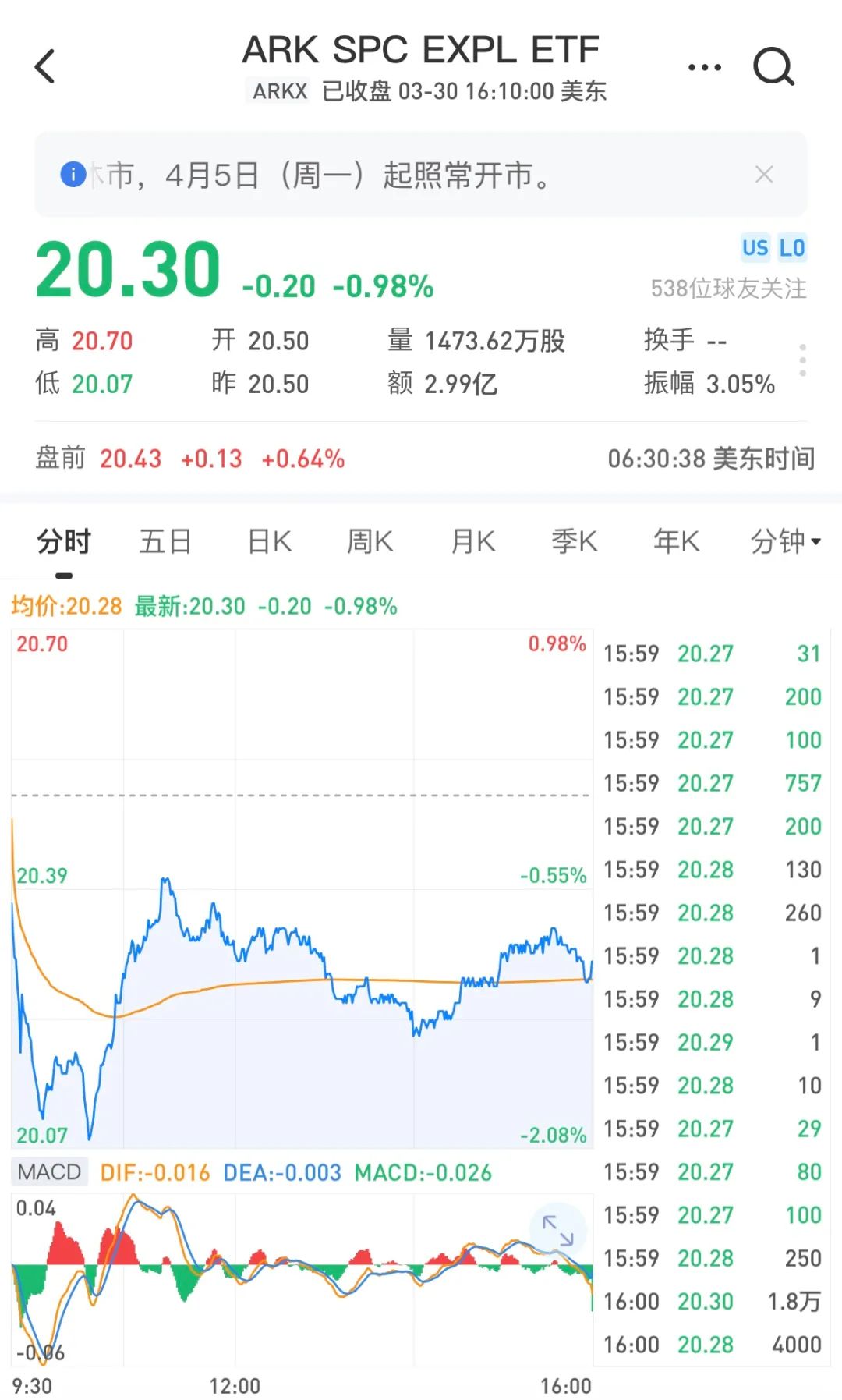The height and width of the screenshot is (1400, 842).
Task: Dismiss the April 5 market notice banner
Action: (764, 175)
